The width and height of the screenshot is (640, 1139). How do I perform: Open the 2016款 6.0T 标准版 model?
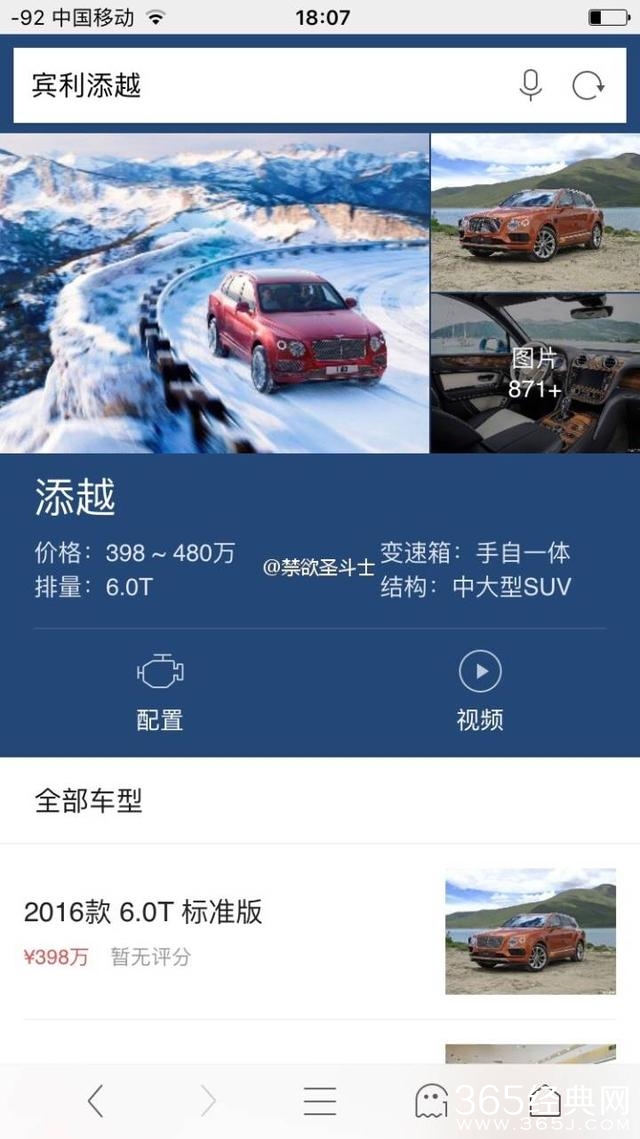click(x=143, y=912)
